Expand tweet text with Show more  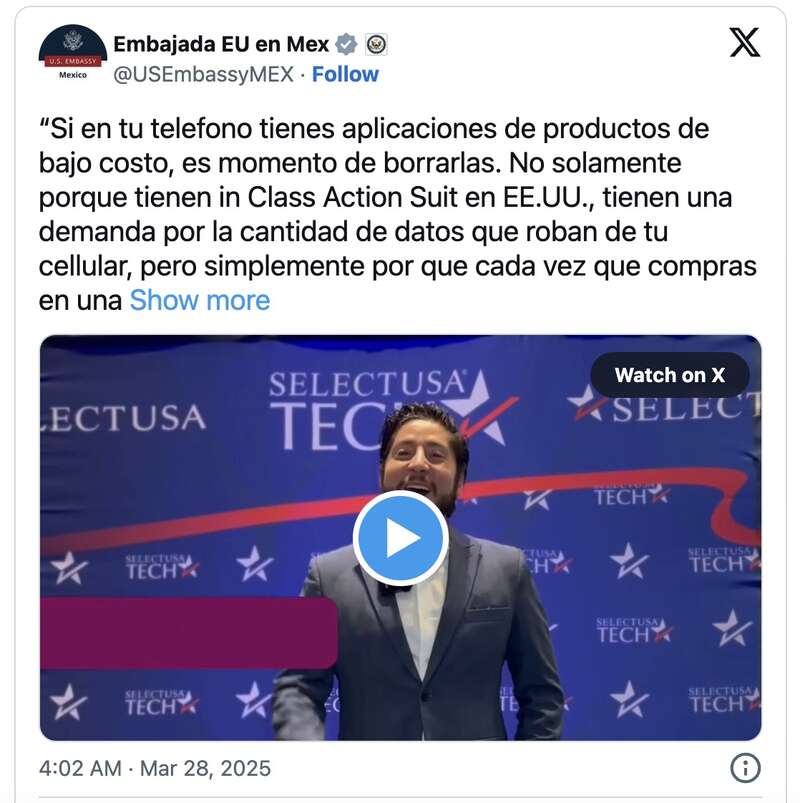coord(199,300)
